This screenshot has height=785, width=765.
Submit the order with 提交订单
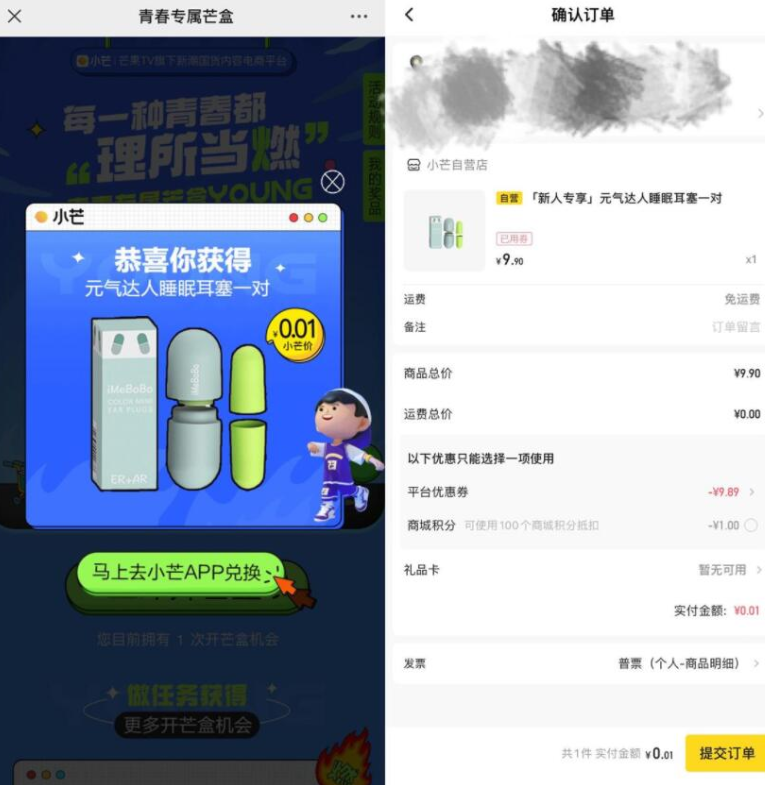point(726,753)
